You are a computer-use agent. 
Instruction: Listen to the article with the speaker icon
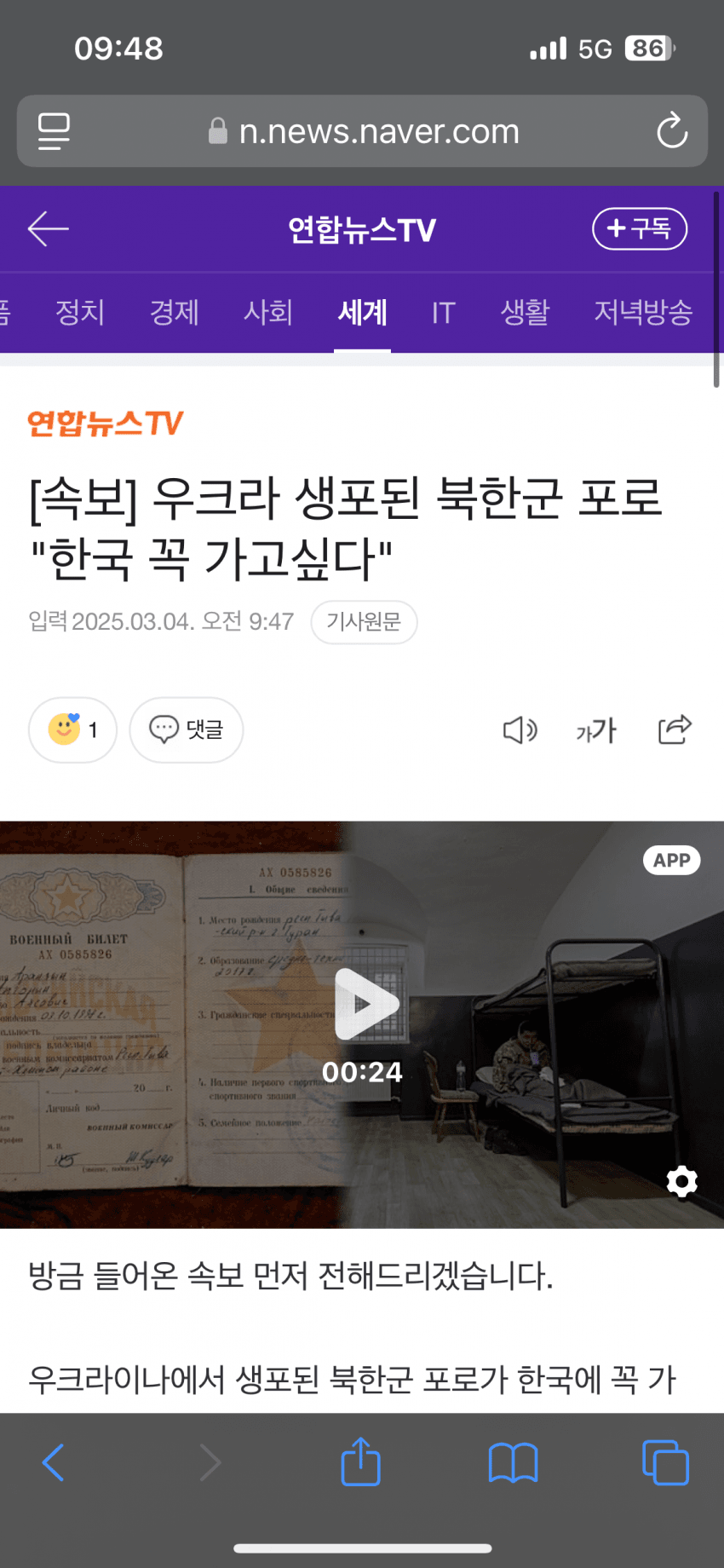(520, 730)
